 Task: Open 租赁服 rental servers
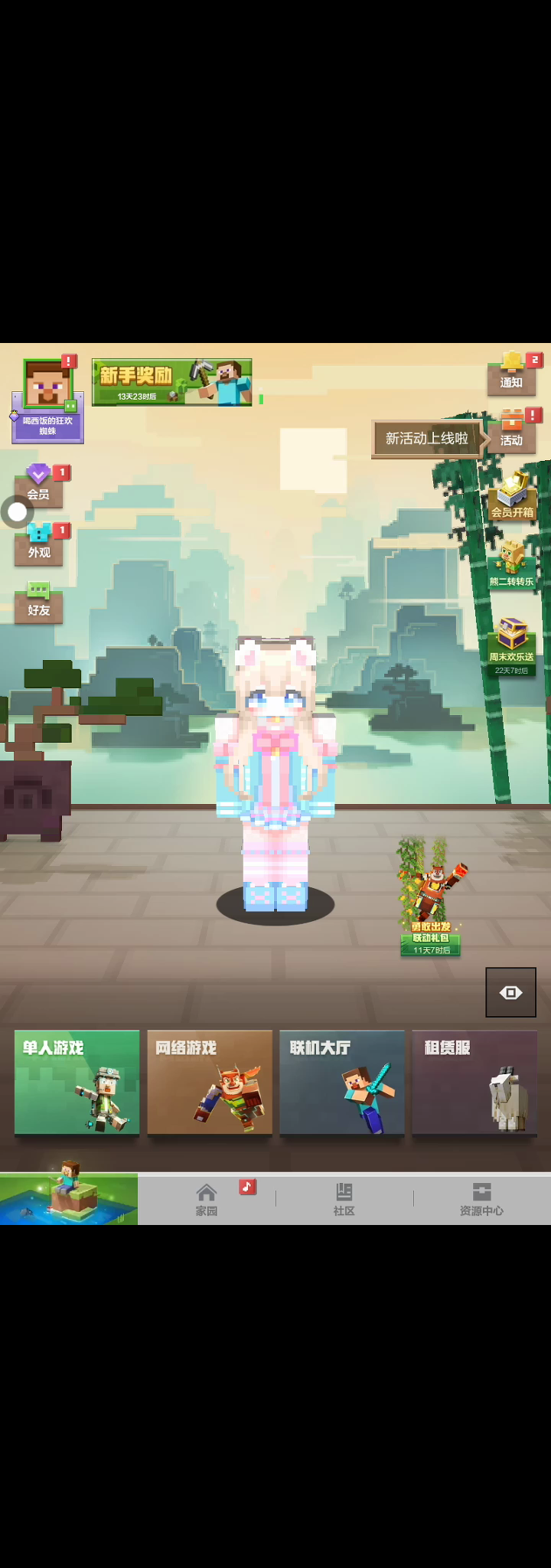point(474,1083)
